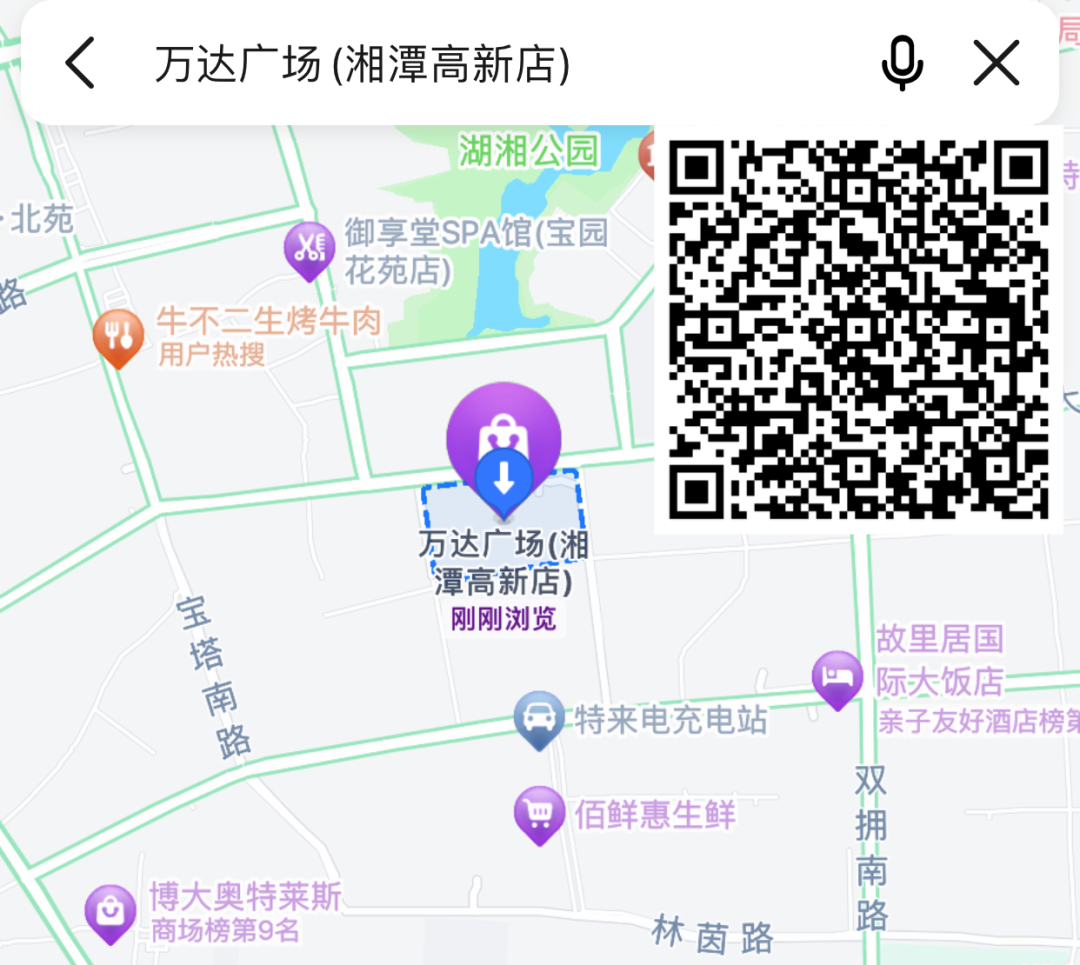
Task: Start voice search with microphone
Action: click(x=901, y=63)
